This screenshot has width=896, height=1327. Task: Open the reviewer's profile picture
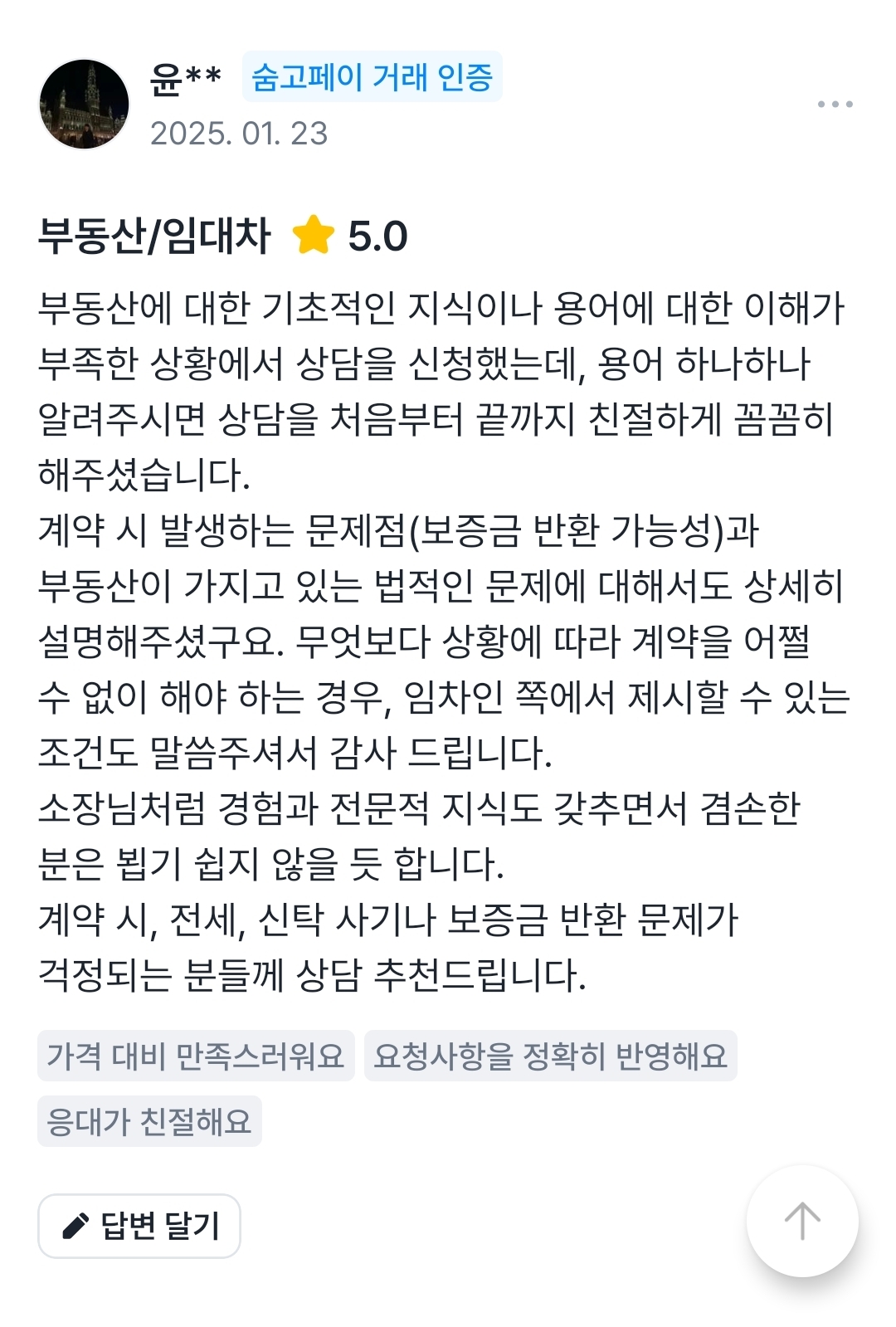click(x=89, y=100)
